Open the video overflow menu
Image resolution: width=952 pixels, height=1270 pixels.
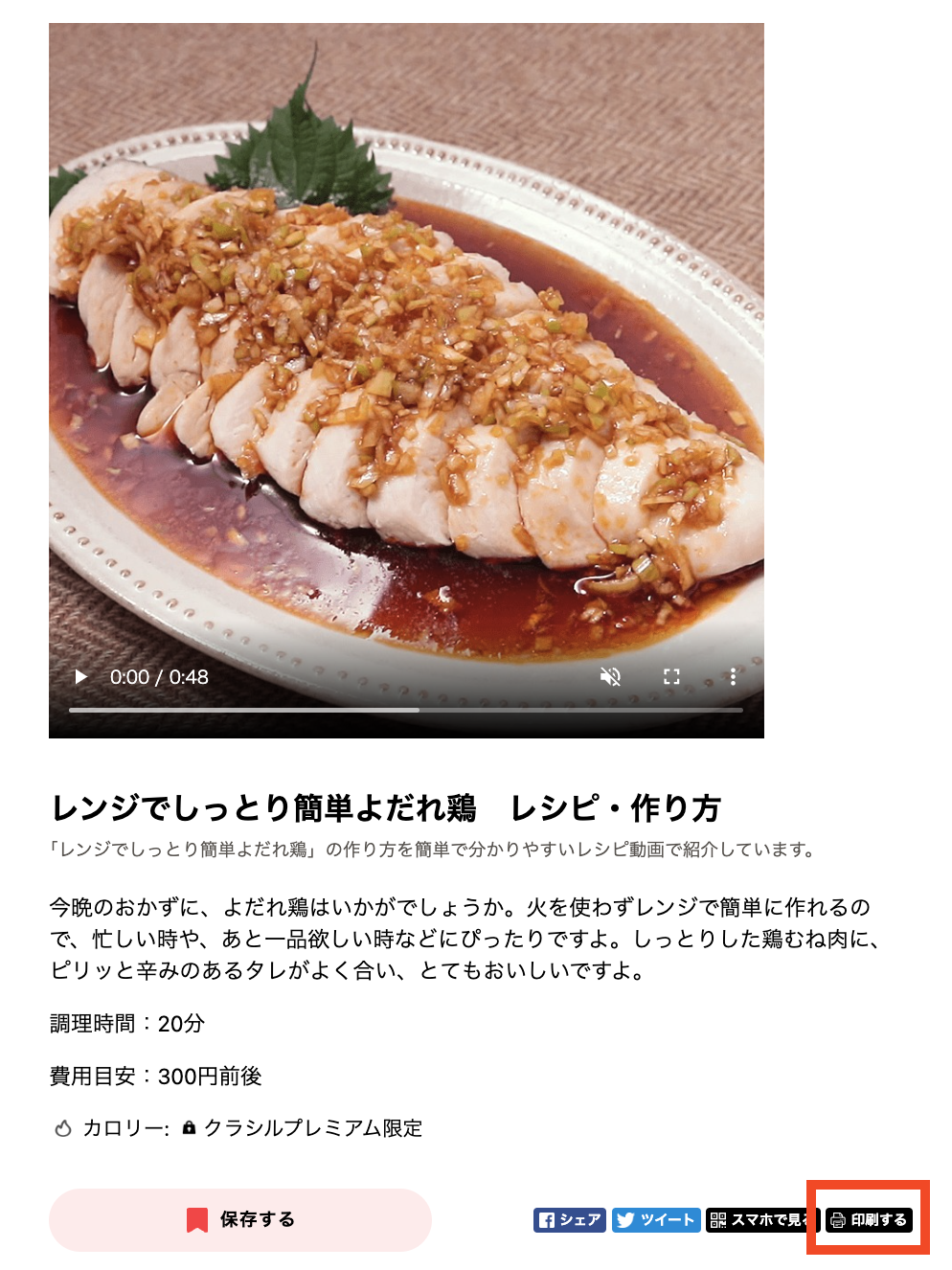click(x=733, y=677)
